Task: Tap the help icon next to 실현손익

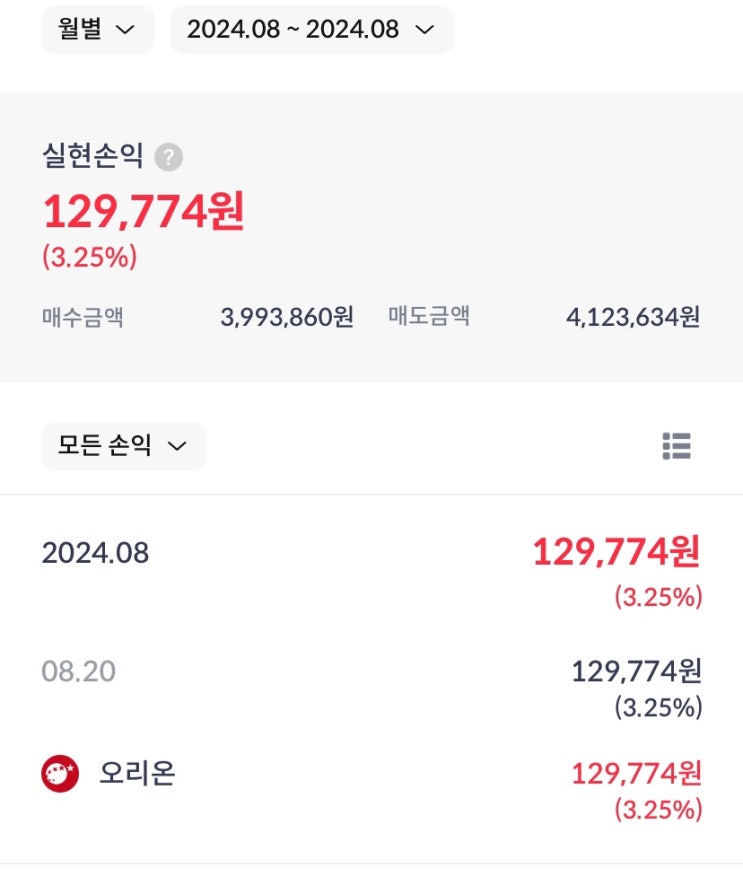Action: [x=168, y=157]
